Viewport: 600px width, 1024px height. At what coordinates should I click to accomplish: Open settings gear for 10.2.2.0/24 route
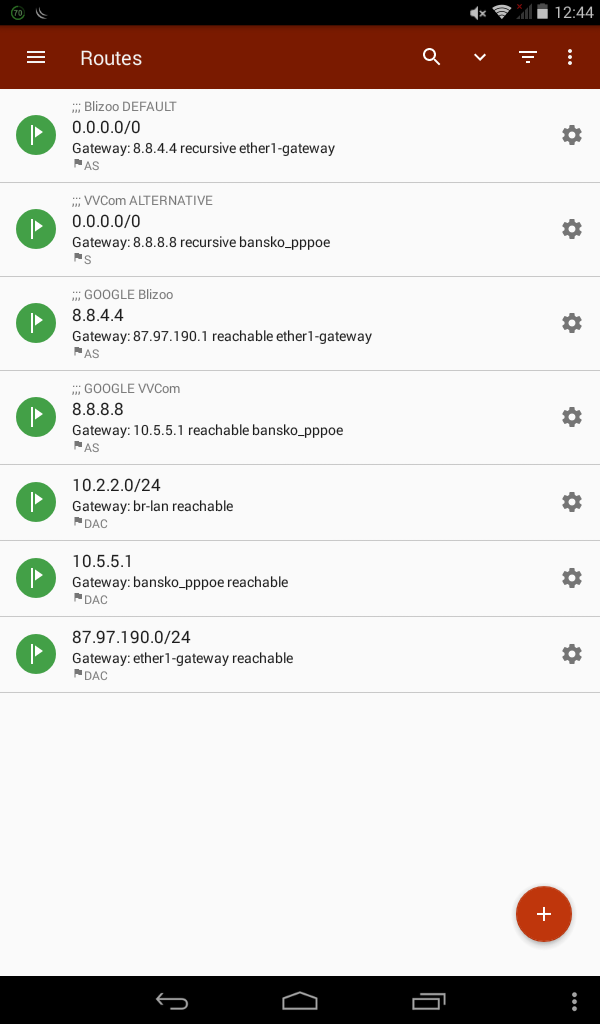[571, 502]
